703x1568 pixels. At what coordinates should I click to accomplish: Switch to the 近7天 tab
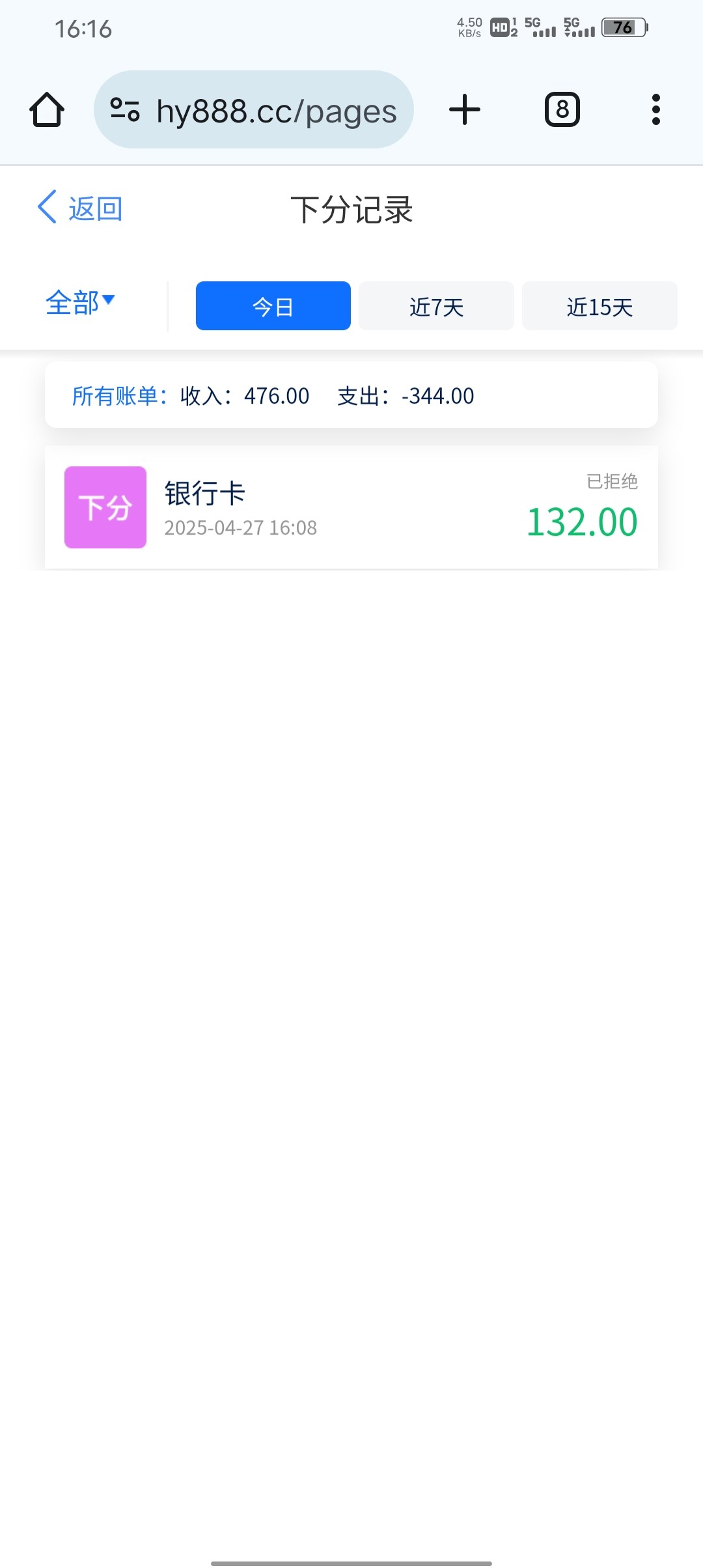coord(436,306)
